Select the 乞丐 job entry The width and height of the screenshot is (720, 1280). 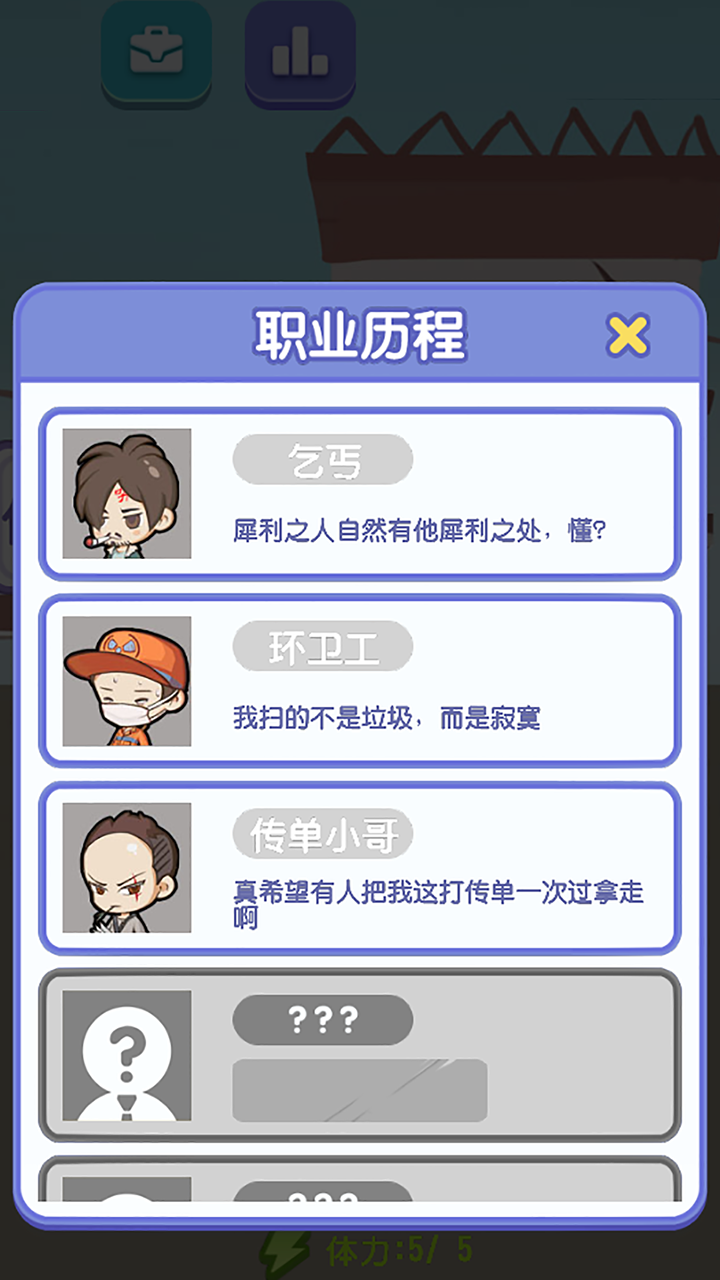360,493
